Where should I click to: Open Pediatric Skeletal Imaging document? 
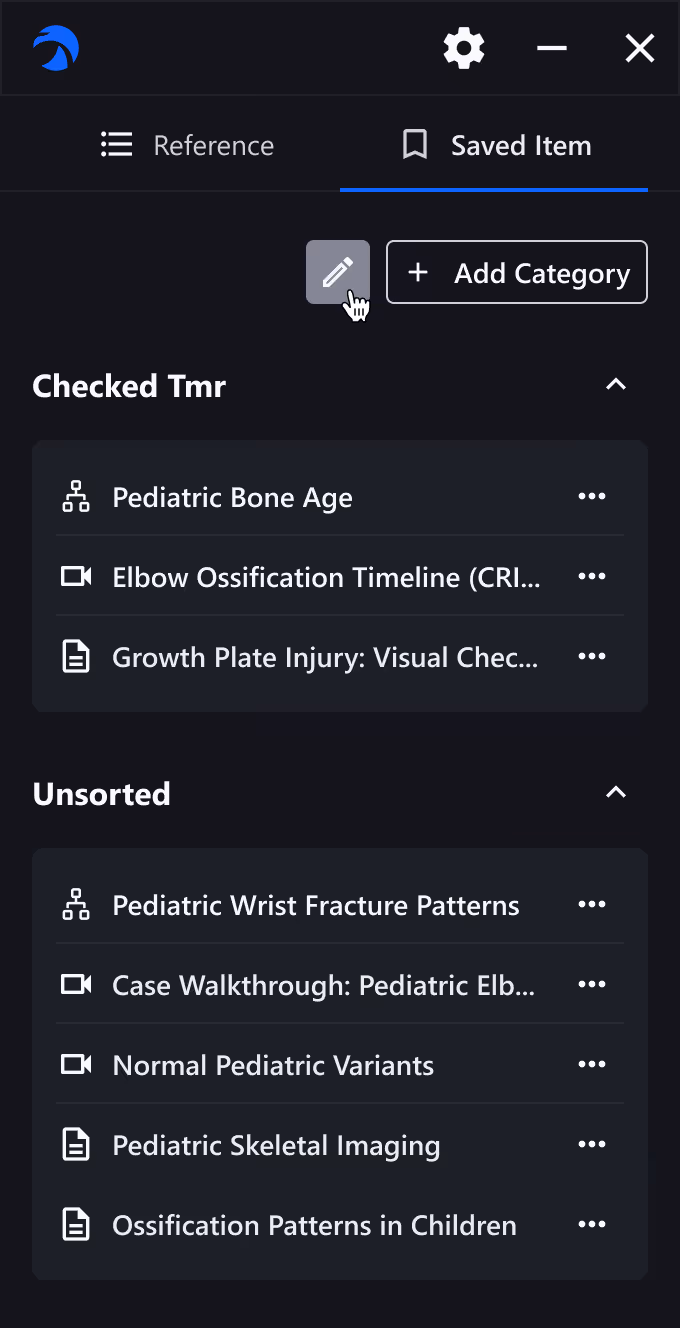(x=276, y=1145)
